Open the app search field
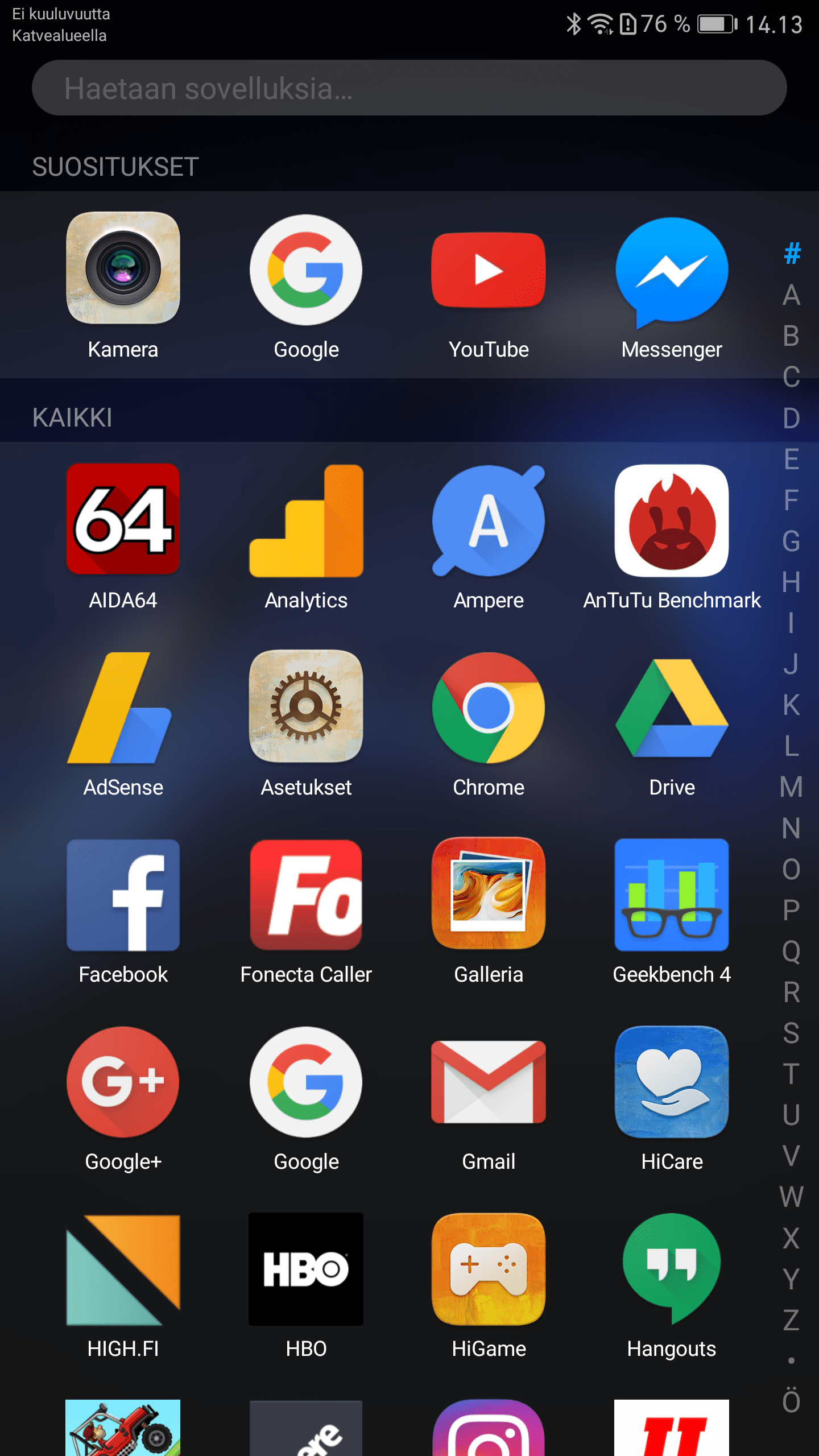The height and width of the screenshot is (1456, 819). point(408,88)
